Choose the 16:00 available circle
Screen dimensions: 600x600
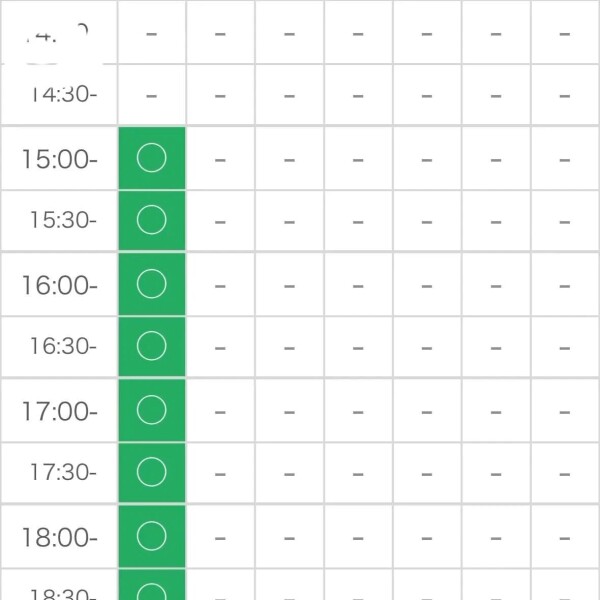click(x=151, y=284)
